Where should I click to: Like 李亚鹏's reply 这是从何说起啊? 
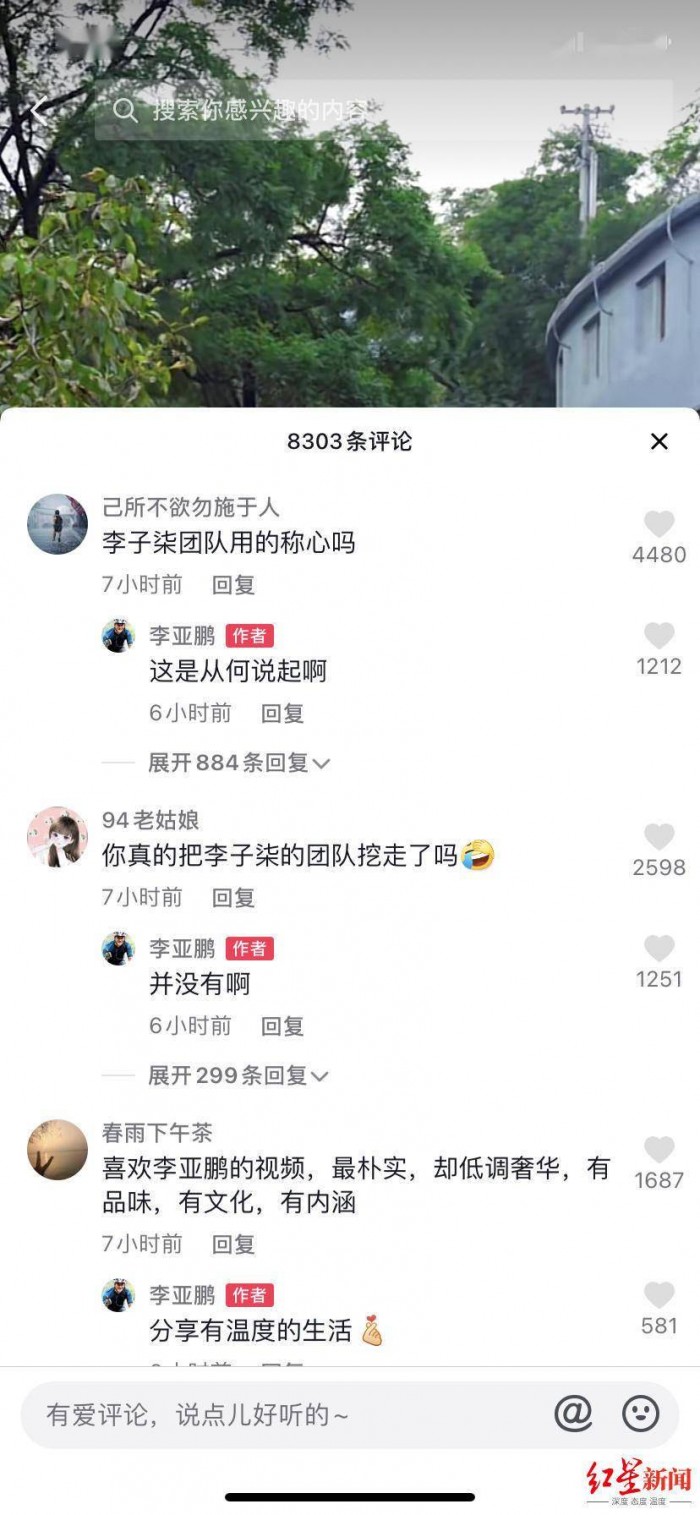click(x=659, y=636)
